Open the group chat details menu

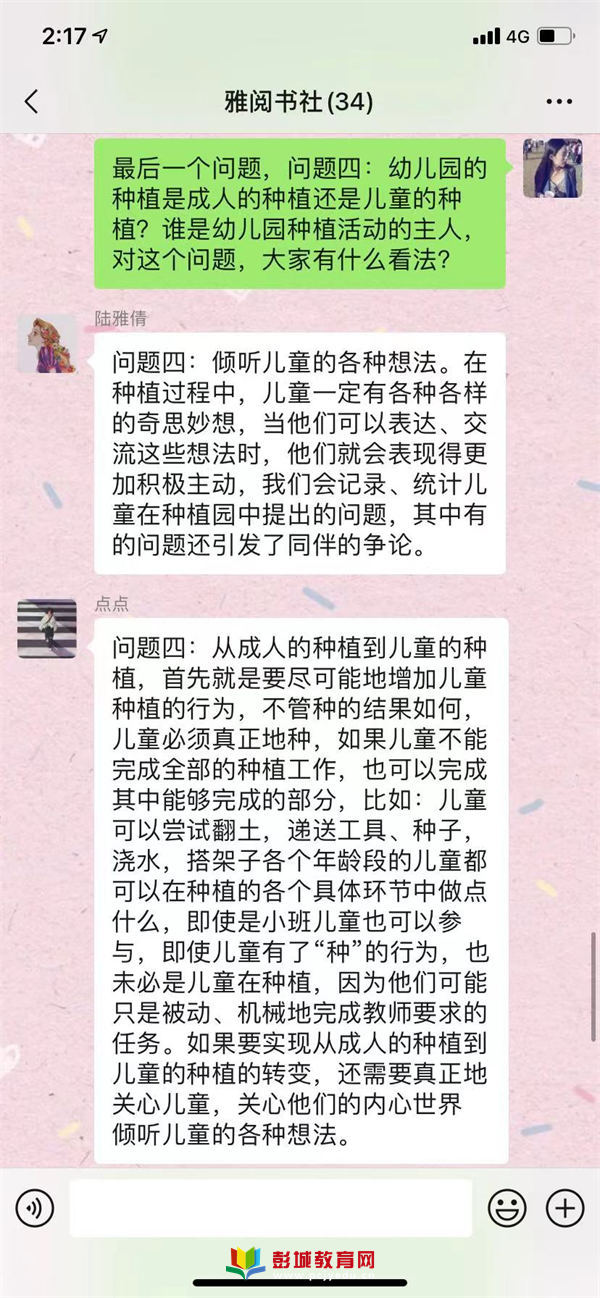coord(559,102)
